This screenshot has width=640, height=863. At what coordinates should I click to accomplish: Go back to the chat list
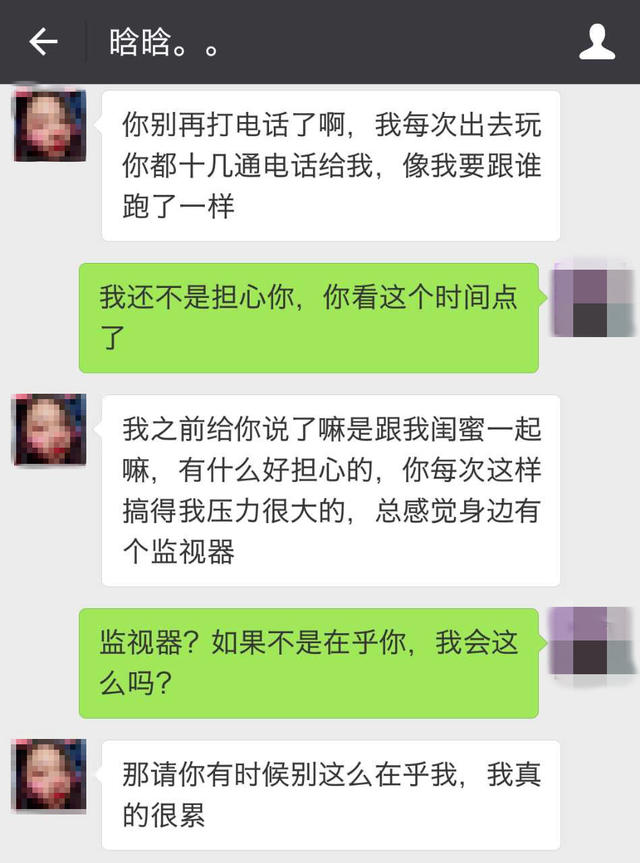(43, 42)
